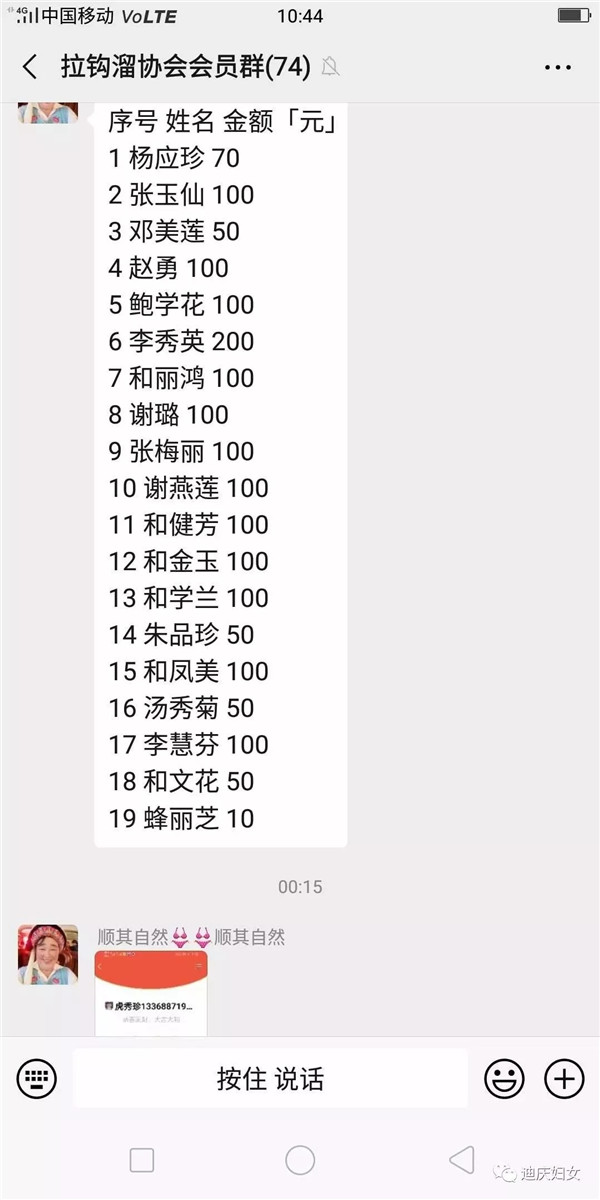Tap the system back navigation button
Screen dimensions: 600x1200
pos(461,1159)
